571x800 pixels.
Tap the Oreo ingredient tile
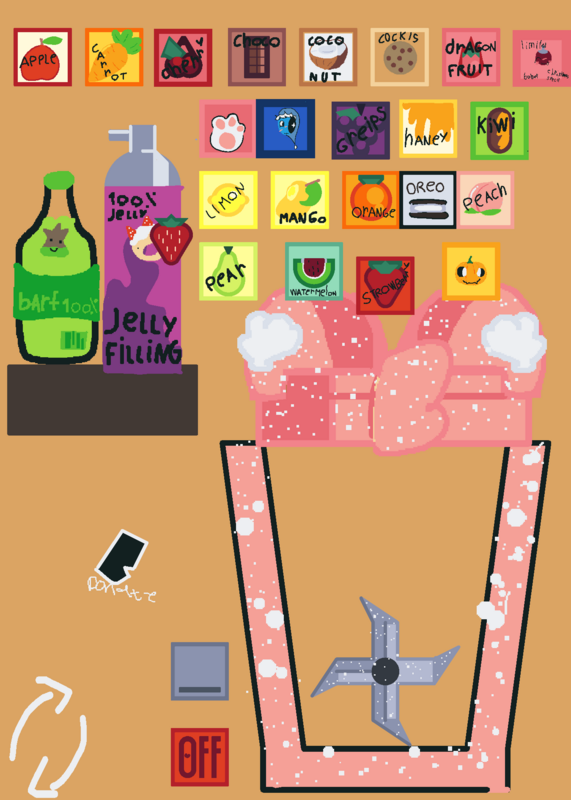(428, 200)
